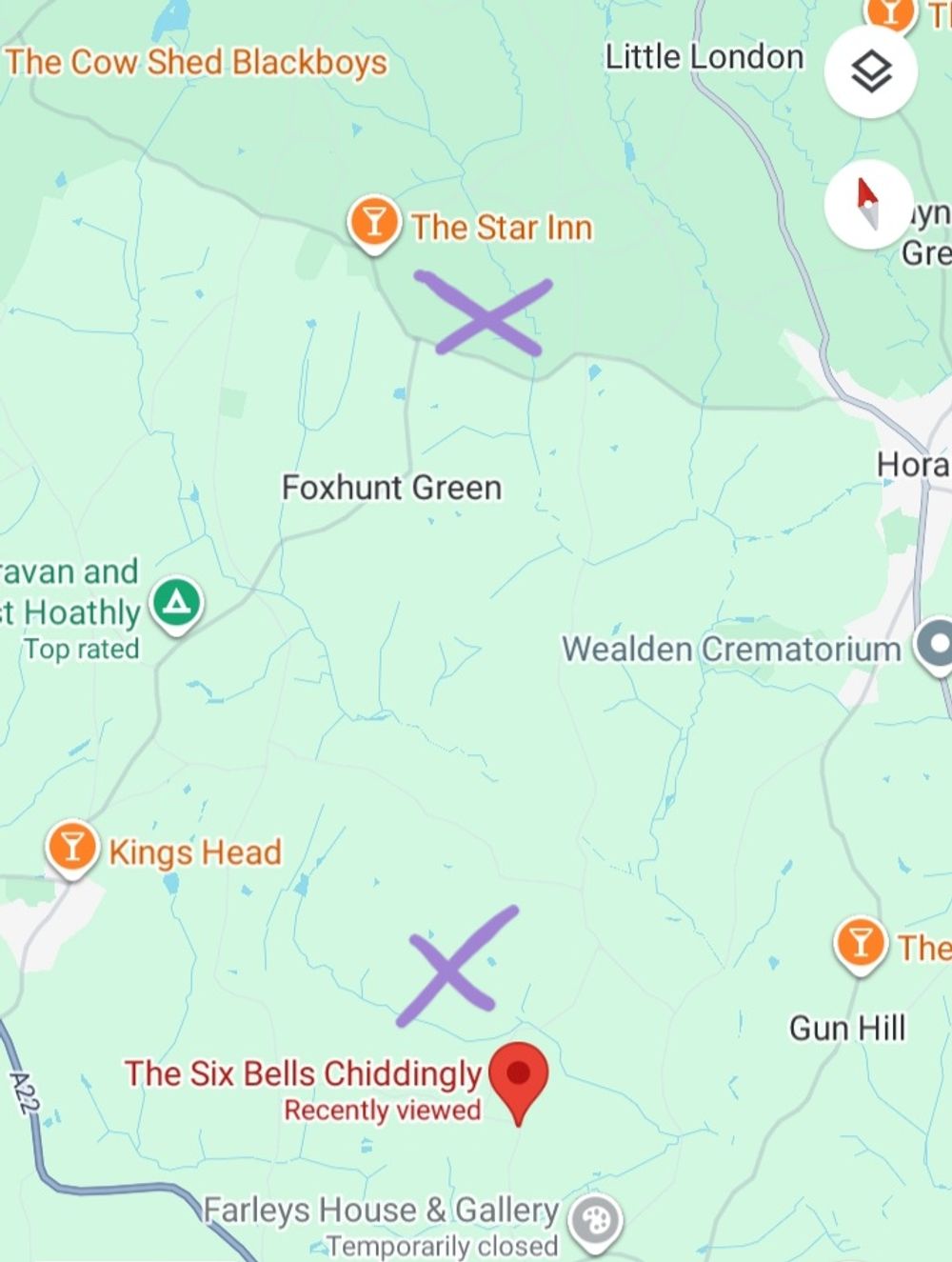Select the top rated campsite marker
This screenshot has height=1262, width=952.
[x=177, y=604]
